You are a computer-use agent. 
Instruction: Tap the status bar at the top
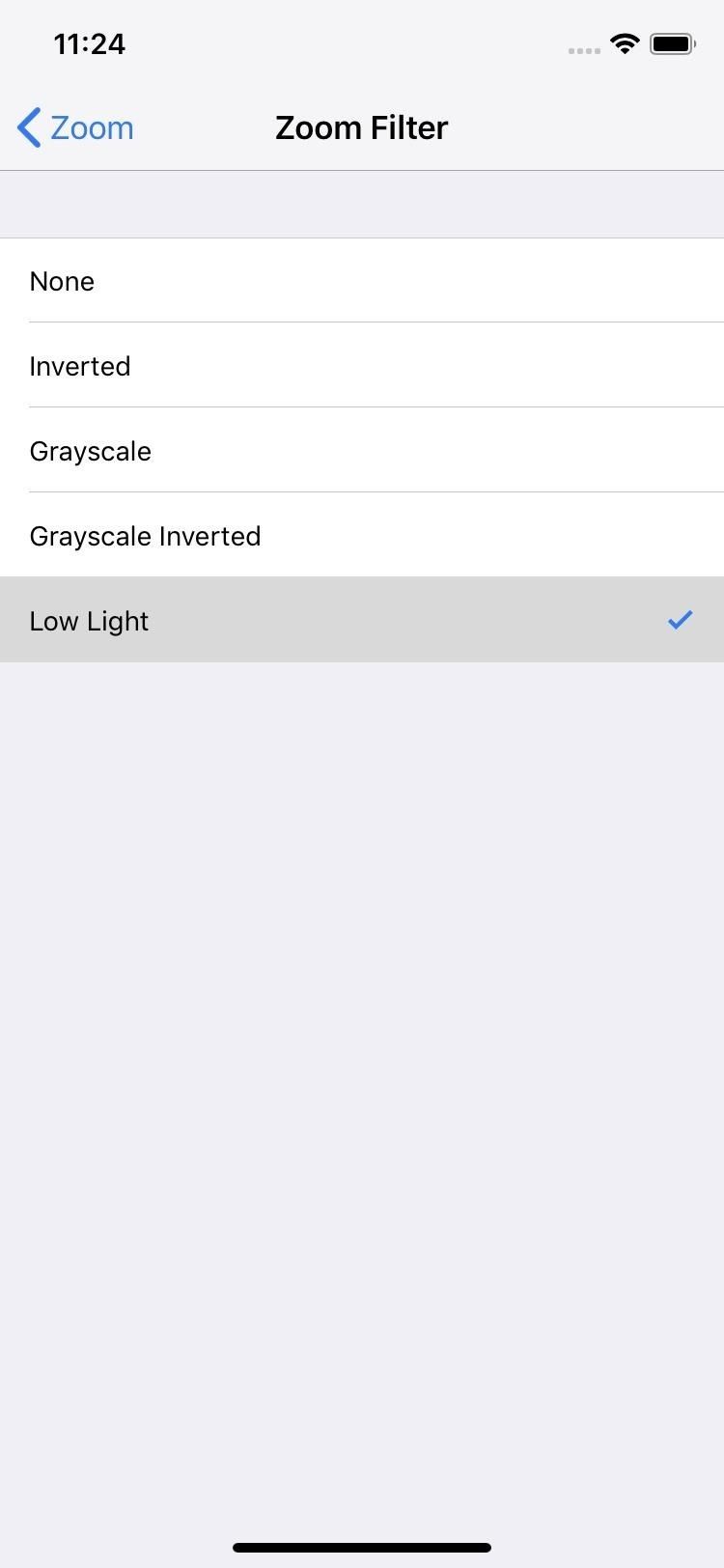[362, 43]
